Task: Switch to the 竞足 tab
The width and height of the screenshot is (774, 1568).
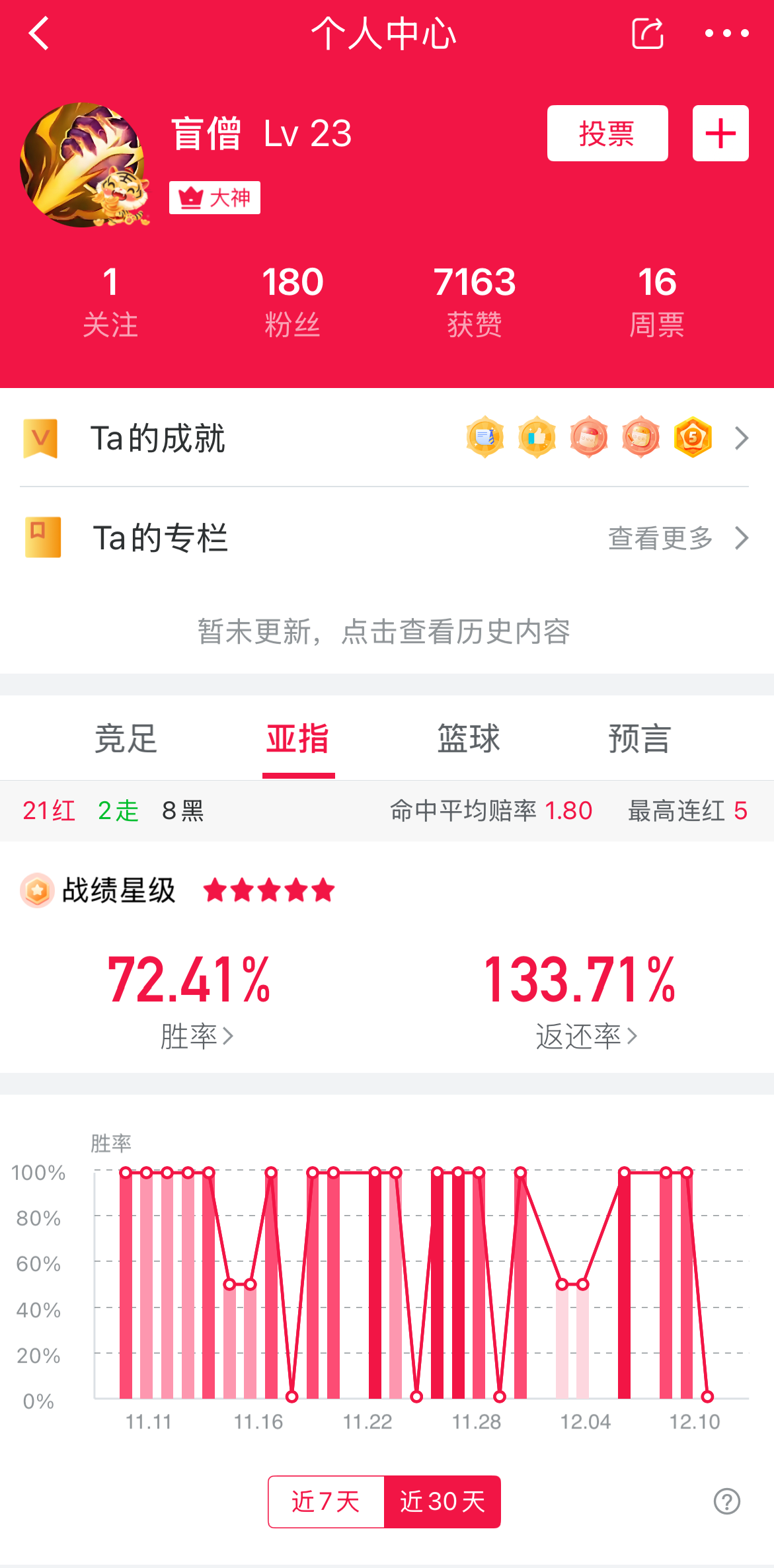Action: point(126,738)
